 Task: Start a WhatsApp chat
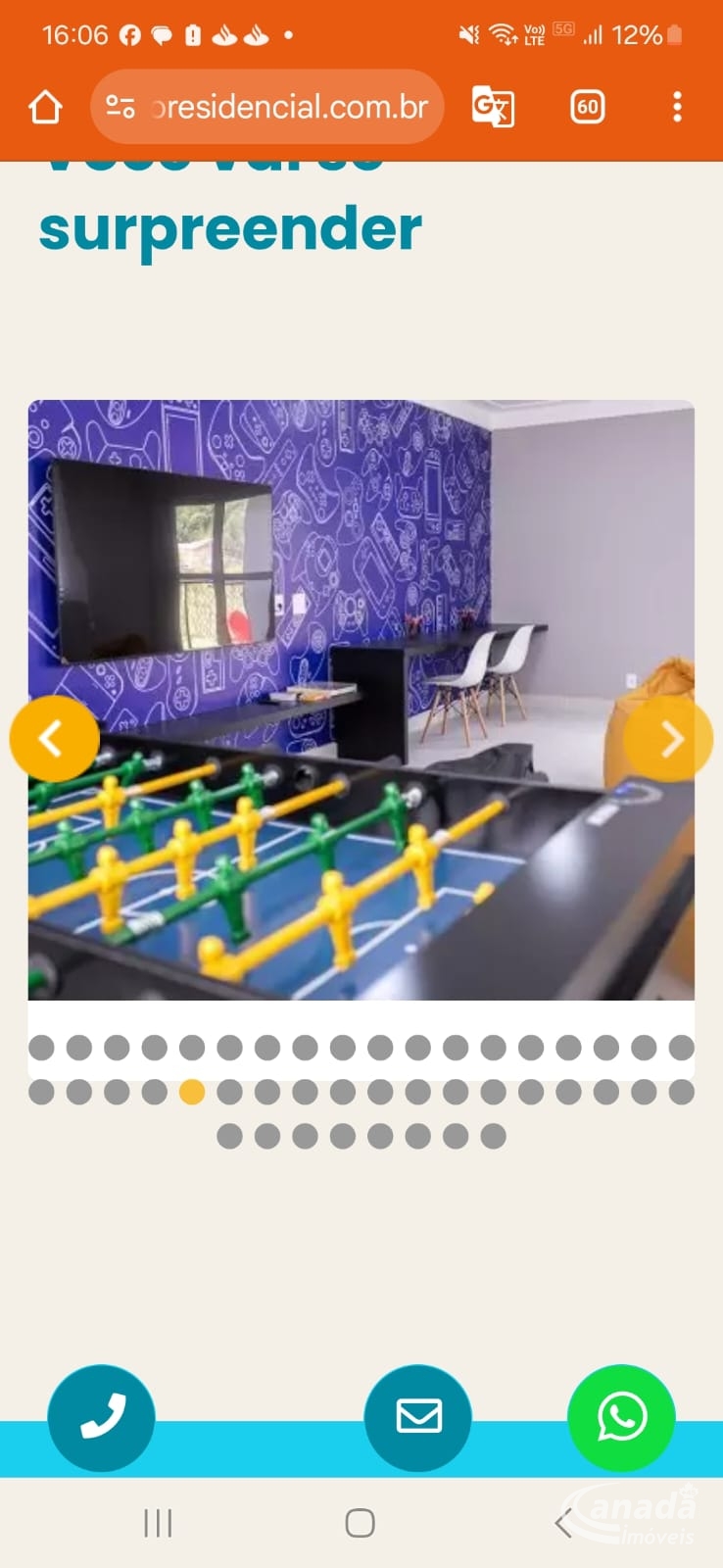(621, 1417)
